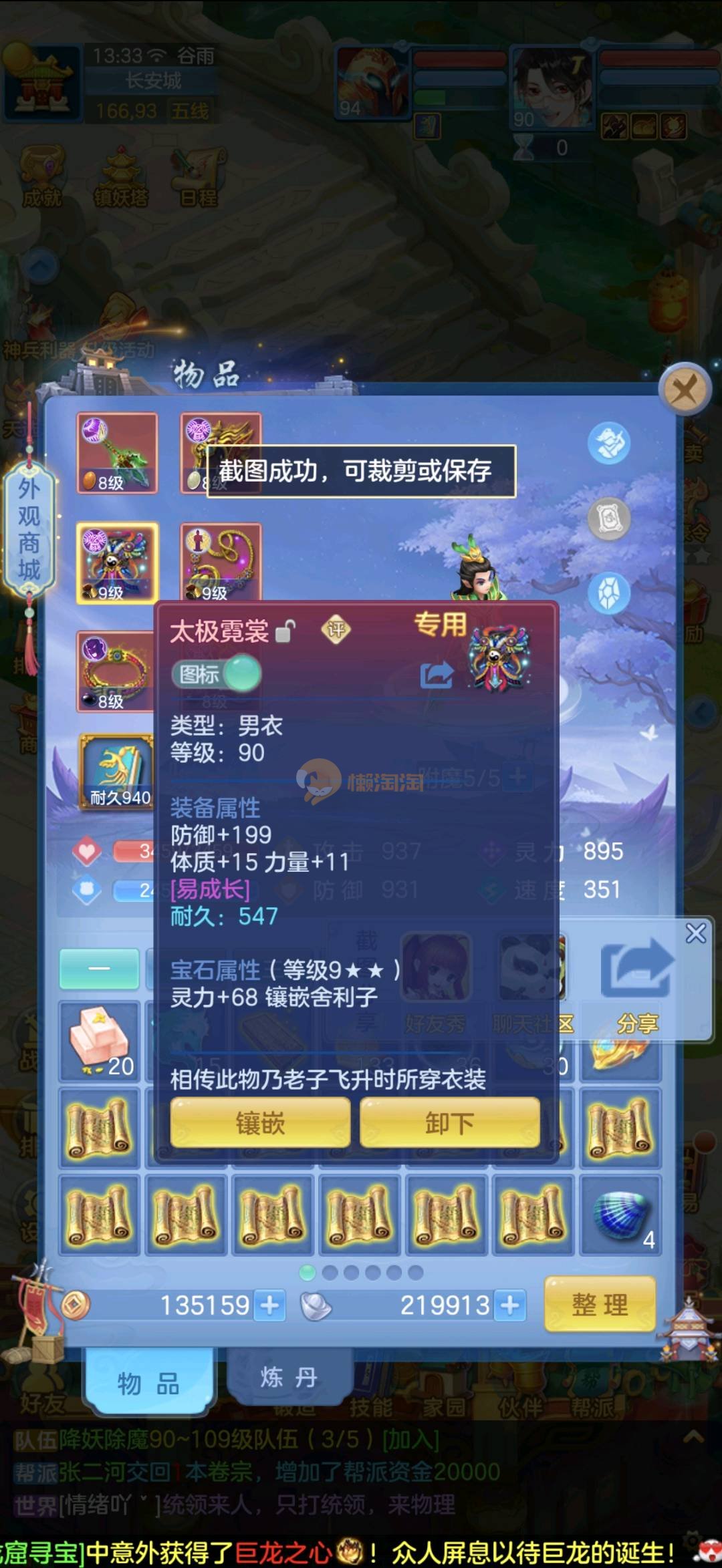Toggle the 图标 switch
Screen dimensions: 722x1568
coord(216,674)
